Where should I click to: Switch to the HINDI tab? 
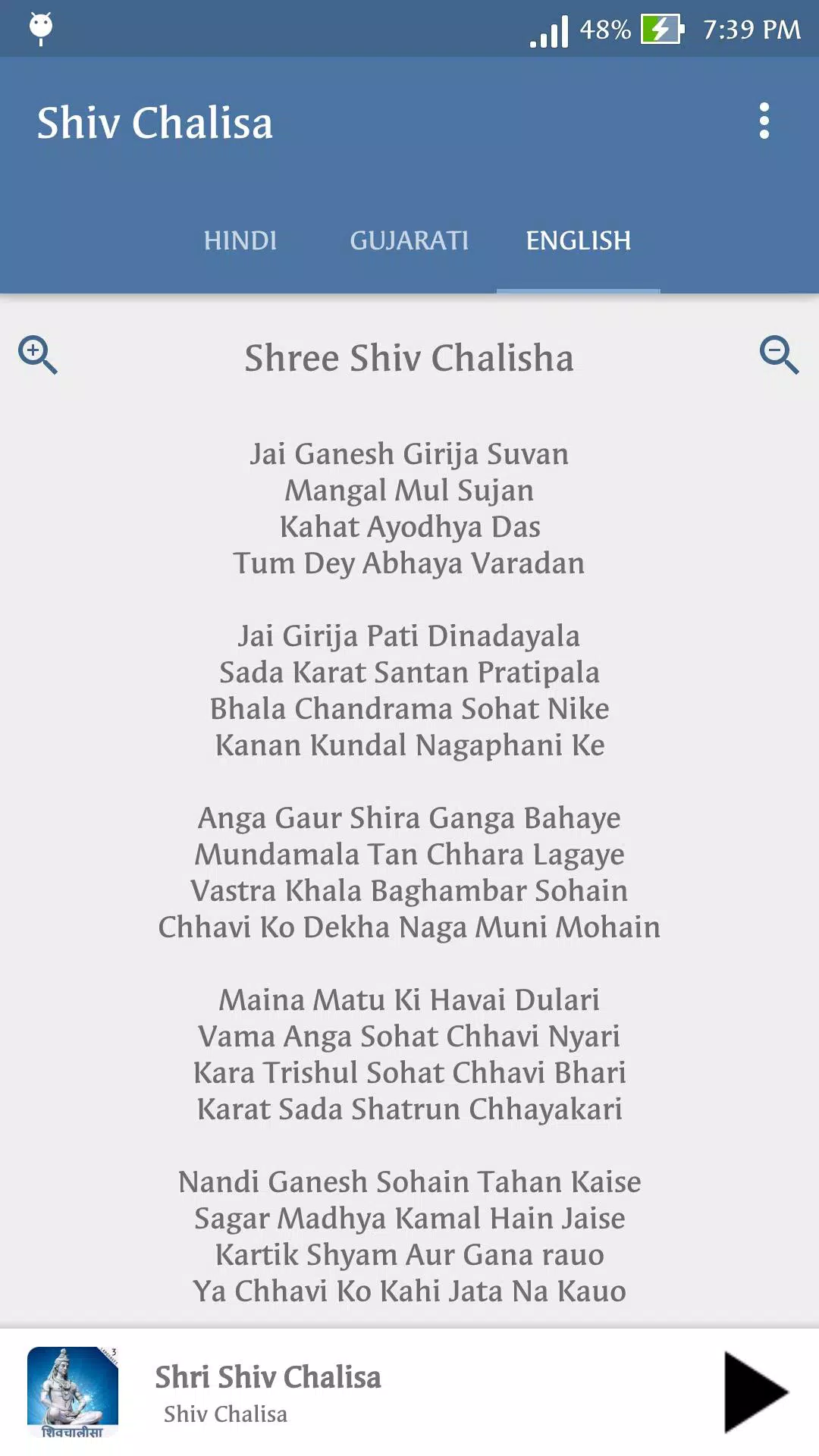pos(240,240)
